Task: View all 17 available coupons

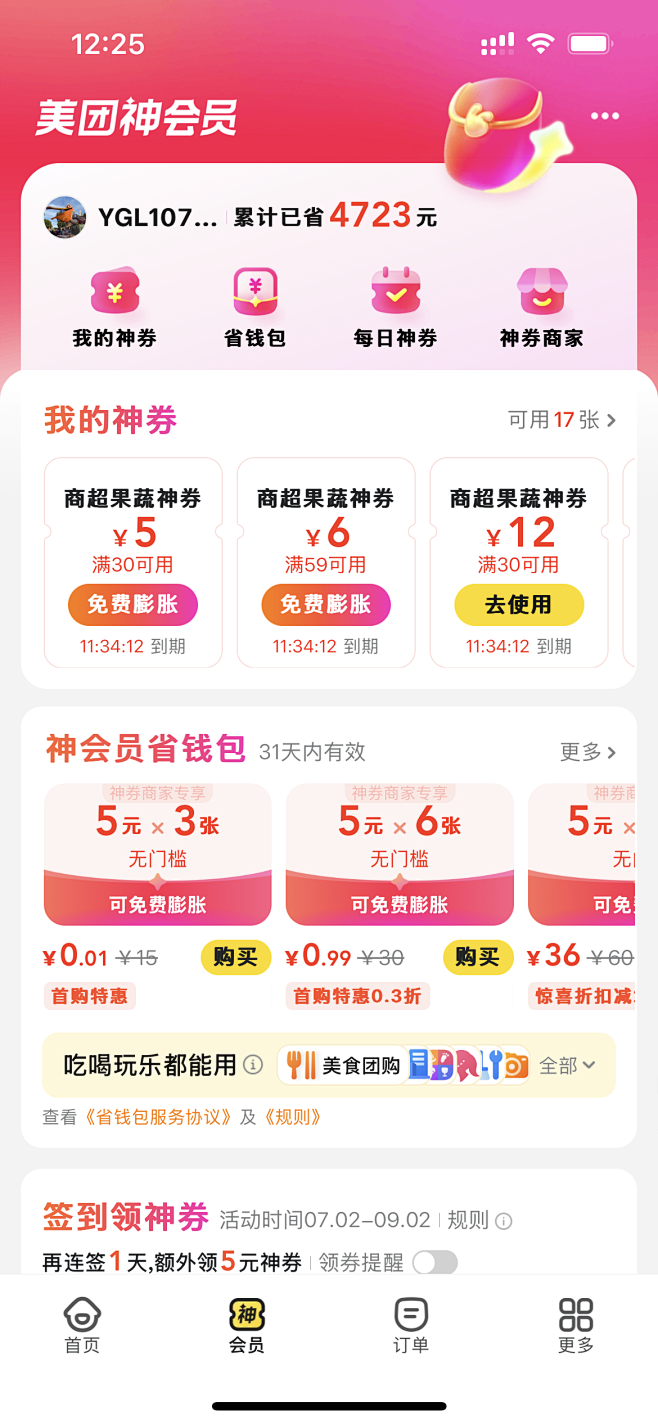Action: (562, 421)
